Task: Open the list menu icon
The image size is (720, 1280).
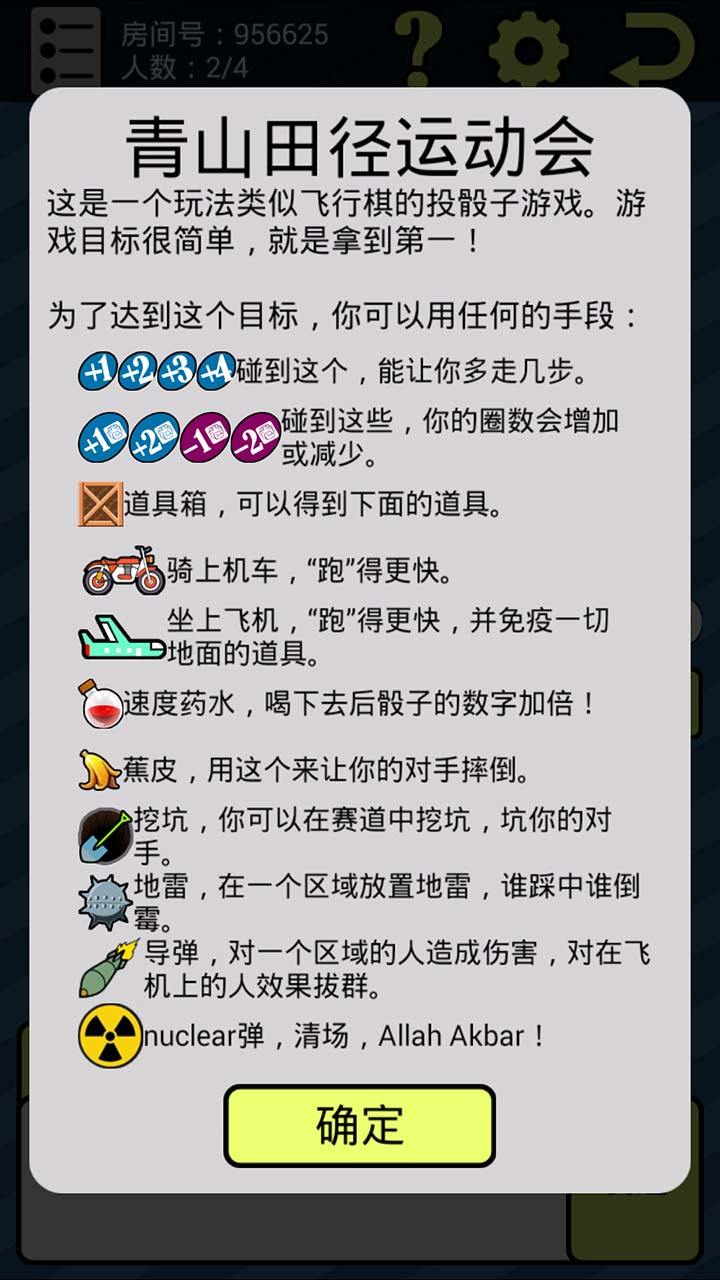Action: [66, 49]
